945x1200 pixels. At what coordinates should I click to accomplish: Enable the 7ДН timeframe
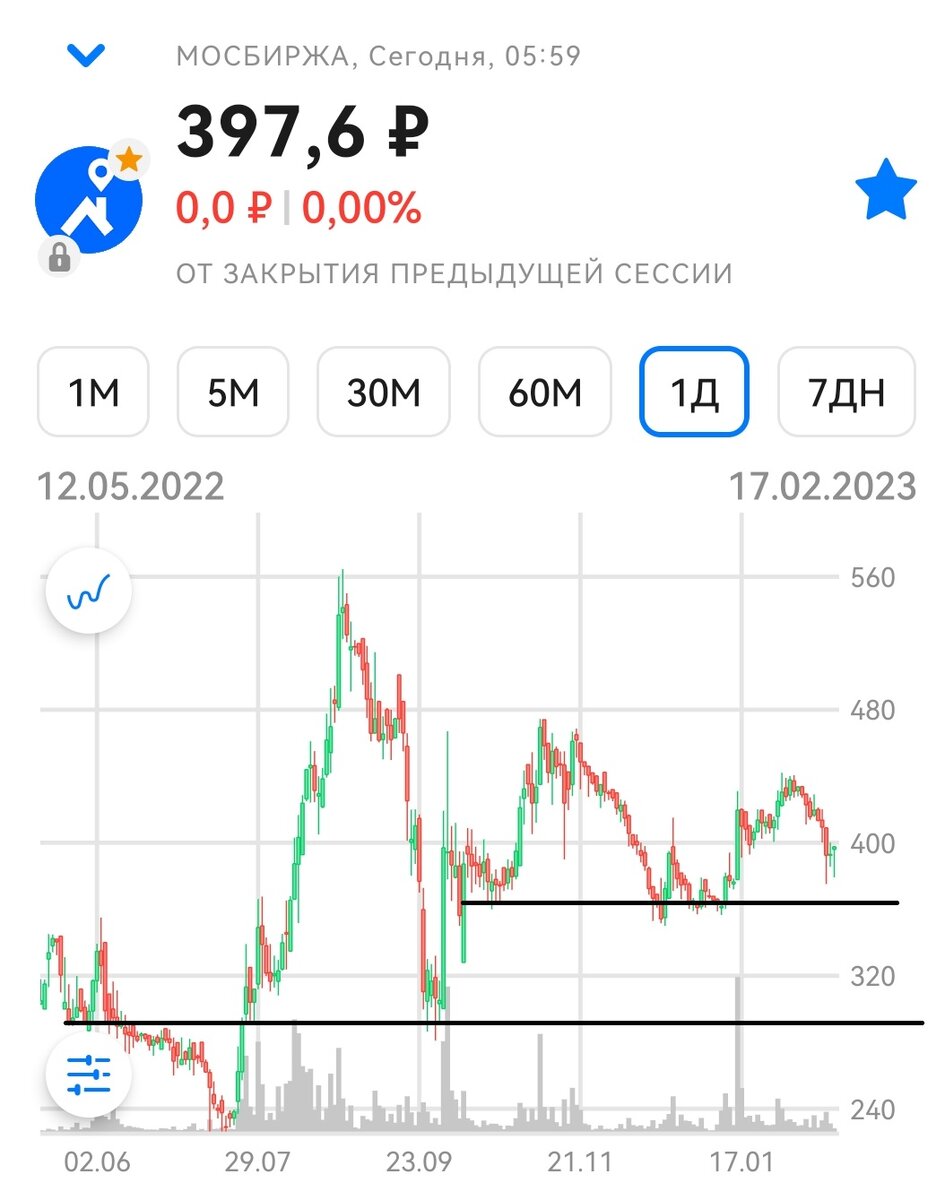click(848, 393)
